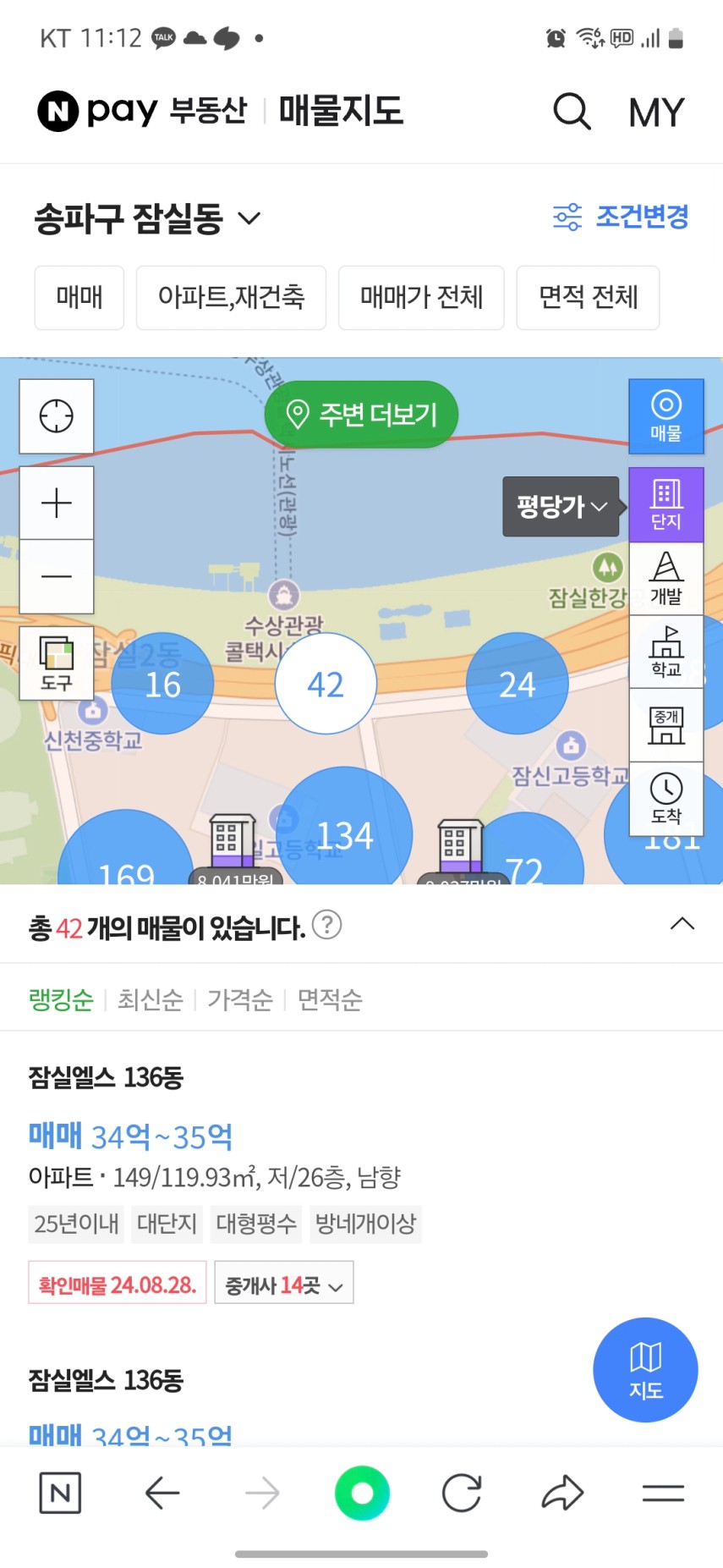Select the 134 listings cluster

344,834
